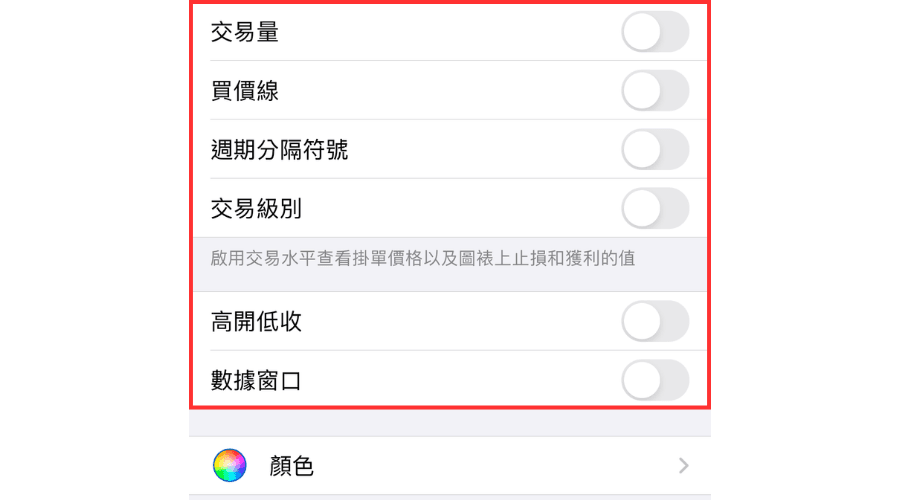The width and height of the screenshot is (900, 500).
Task: Turn on the 買價線 toggle
Action: click(x=655, y=91)
